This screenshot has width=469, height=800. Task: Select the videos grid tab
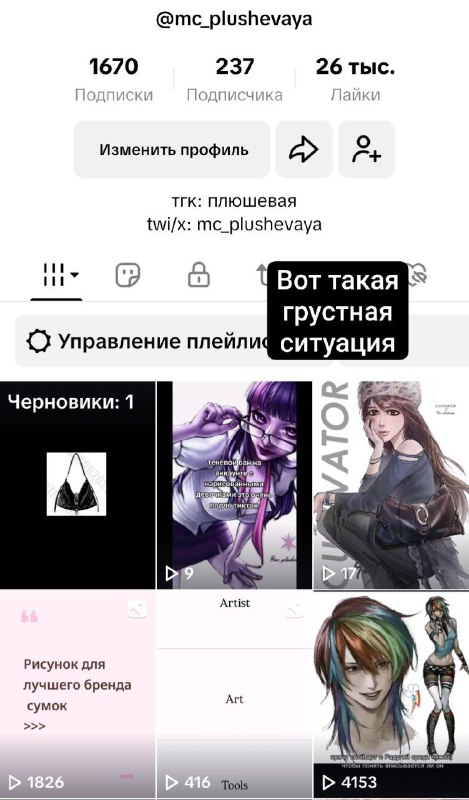click(57, 276)
